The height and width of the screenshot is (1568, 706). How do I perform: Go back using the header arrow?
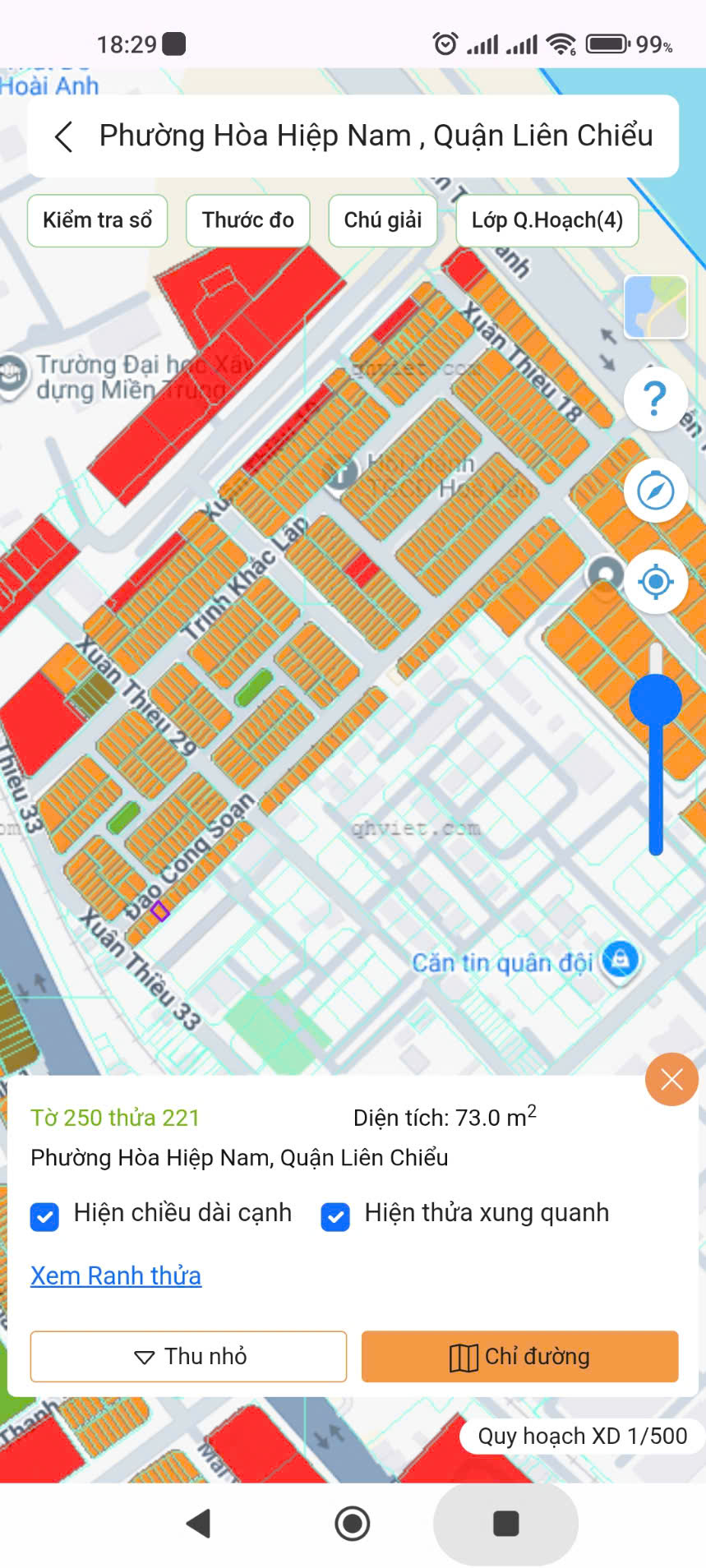point(64,136)
